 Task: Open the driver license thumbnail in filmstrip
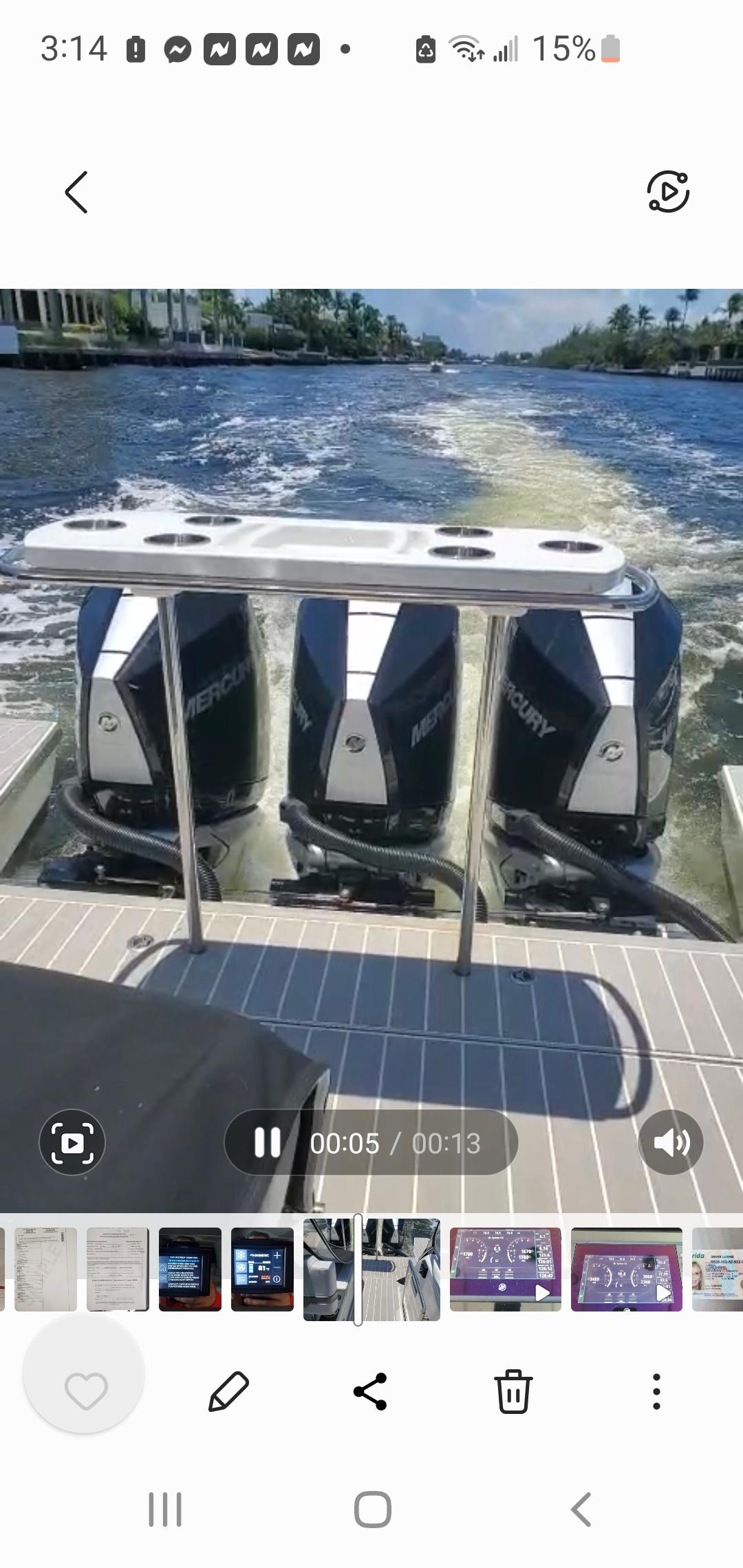click(717, 1270)
